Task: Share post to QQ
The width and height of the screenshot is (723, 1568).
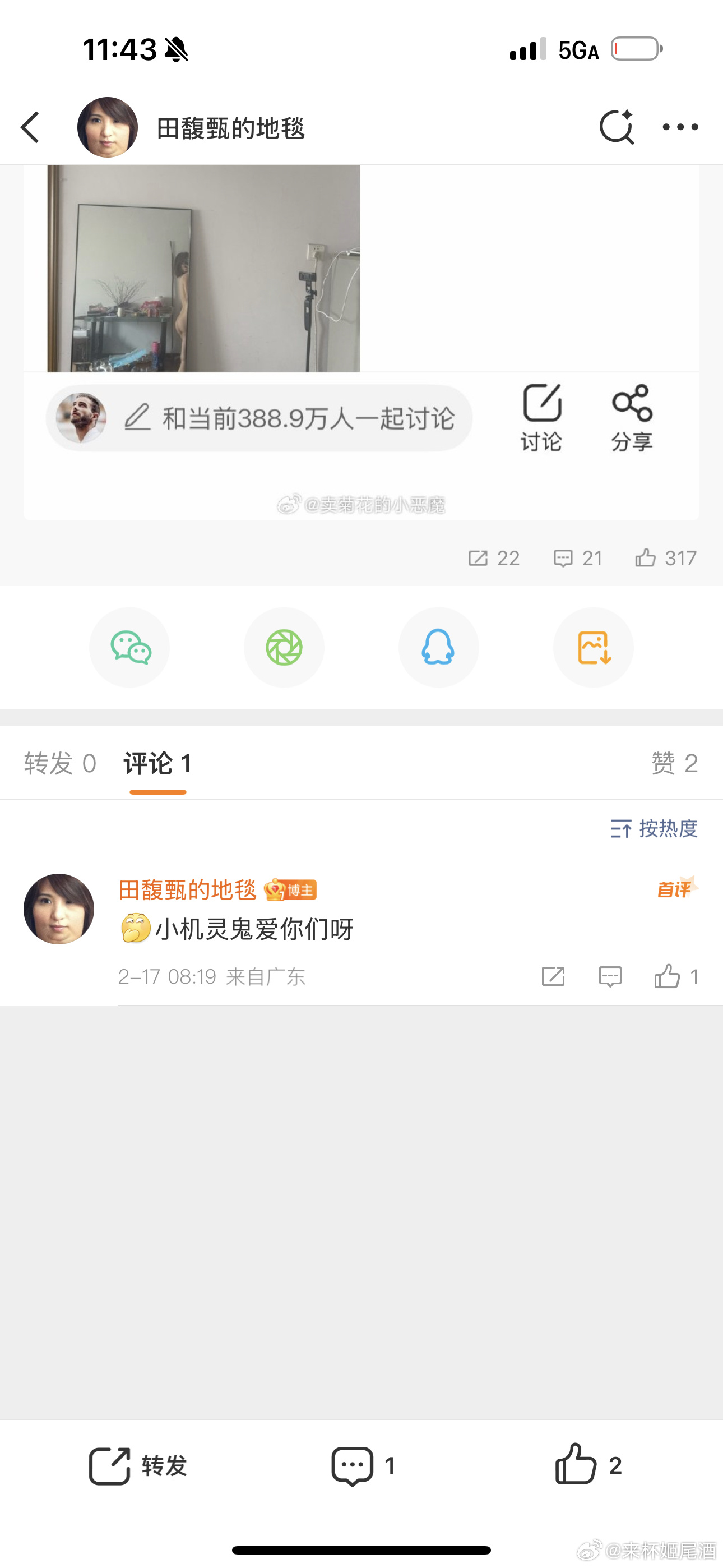Action: pyautogui.click(x=438, y=647)
